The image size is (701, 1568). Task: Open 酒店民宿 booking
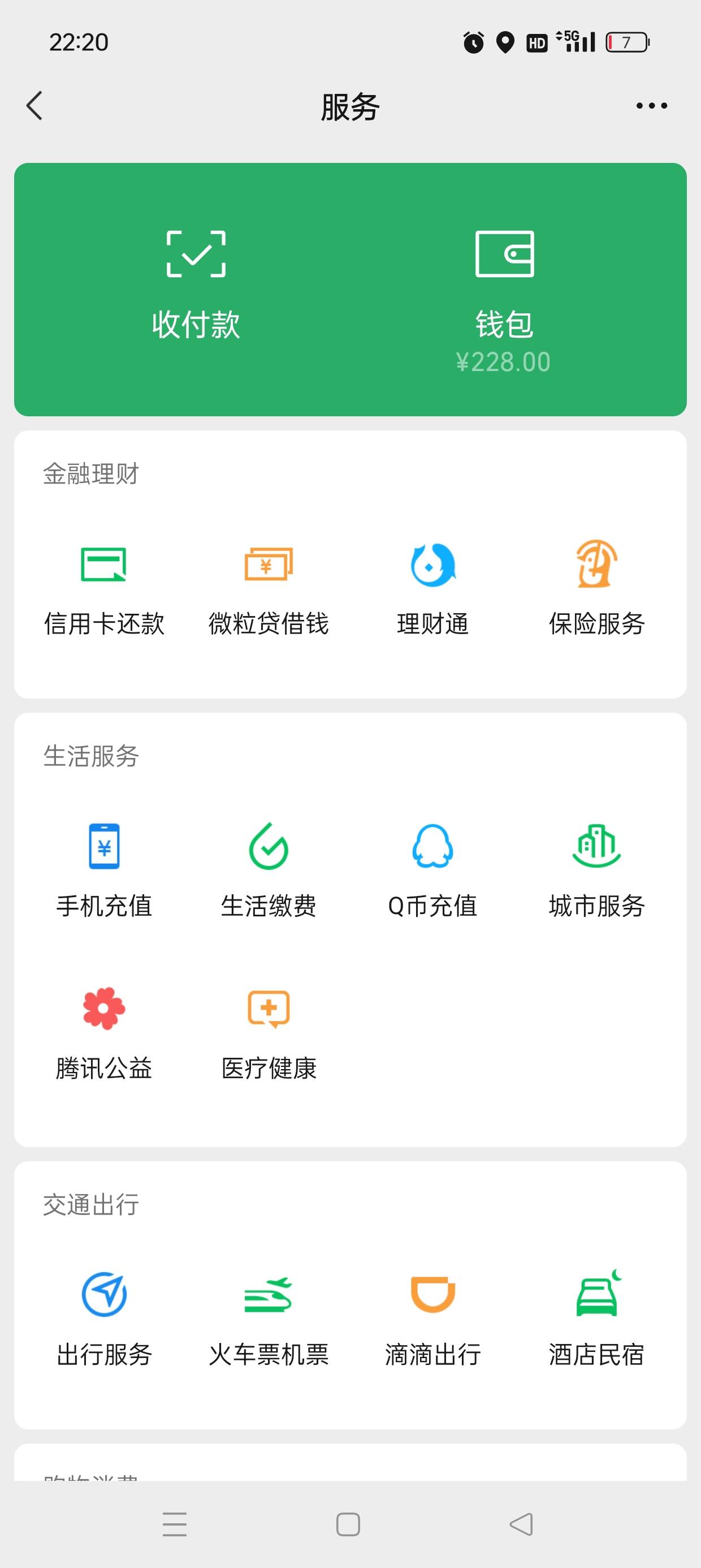coord(596,1318)
